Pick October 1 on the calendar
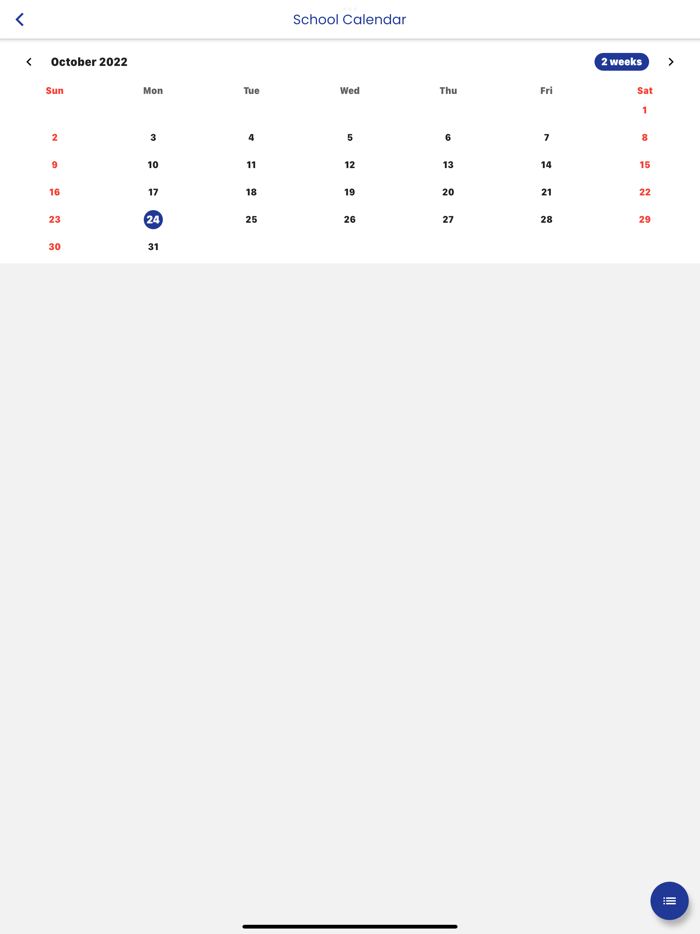 click(645, 111)
